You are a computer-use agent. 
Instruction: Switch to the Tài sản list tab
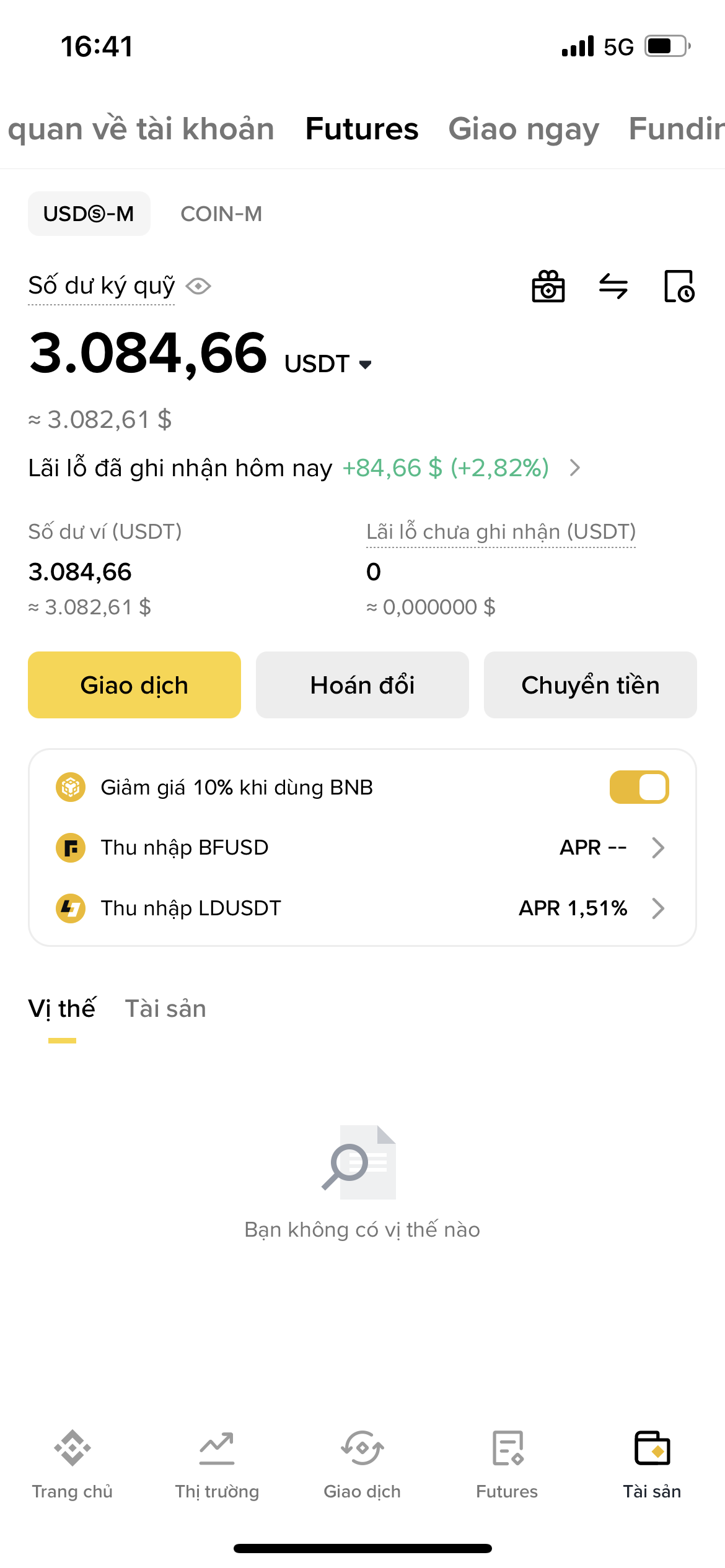(165, 1009)
